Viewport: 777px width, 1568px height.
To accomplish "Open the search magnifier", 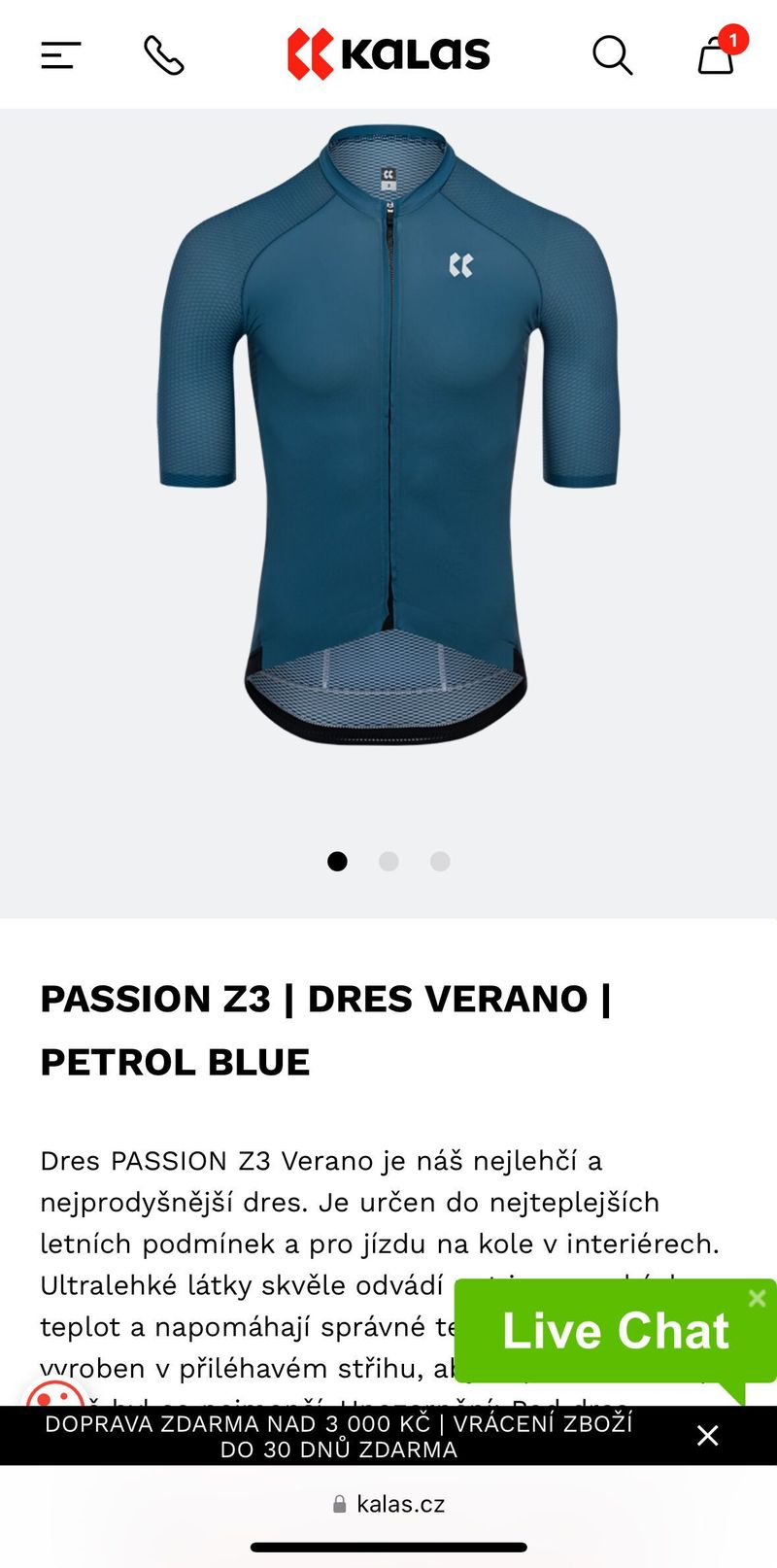I will click(612, 55).
